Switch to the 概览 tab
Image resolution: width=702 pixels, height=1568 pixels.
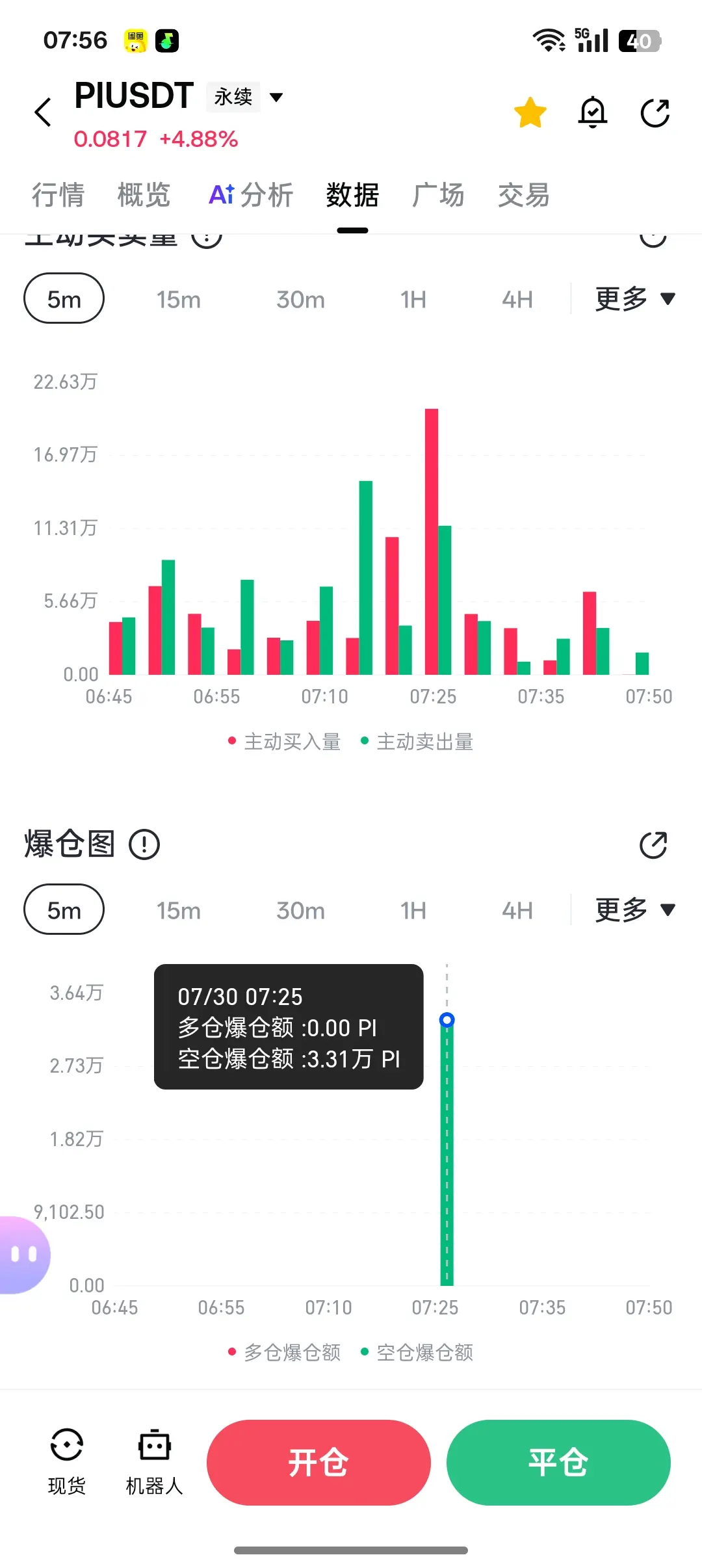coord(144,194)
